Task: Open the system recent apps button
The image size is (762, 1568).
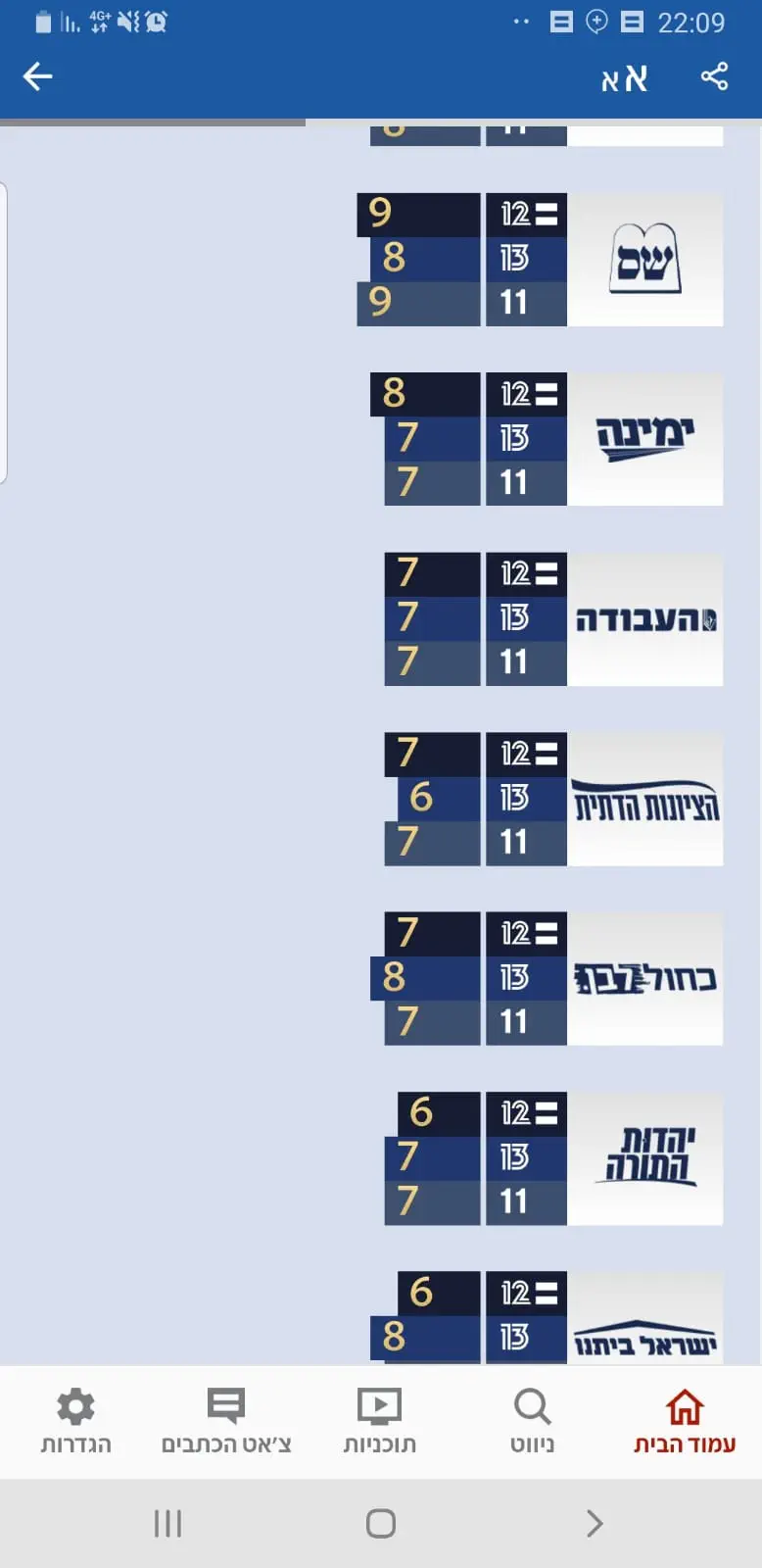Action: point(167,1523)
